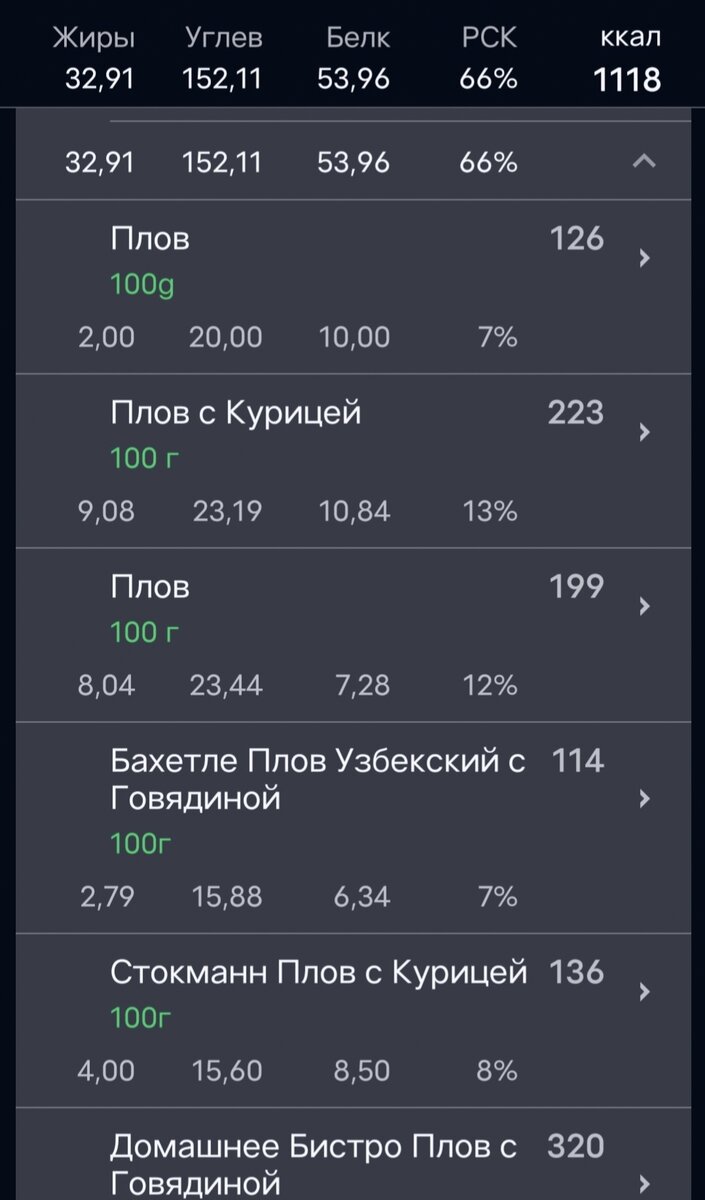The height and width of the screenshot is (1200, 705).
Task: Open the Плов entry with 199 kcal
Action: click(644, 606)
